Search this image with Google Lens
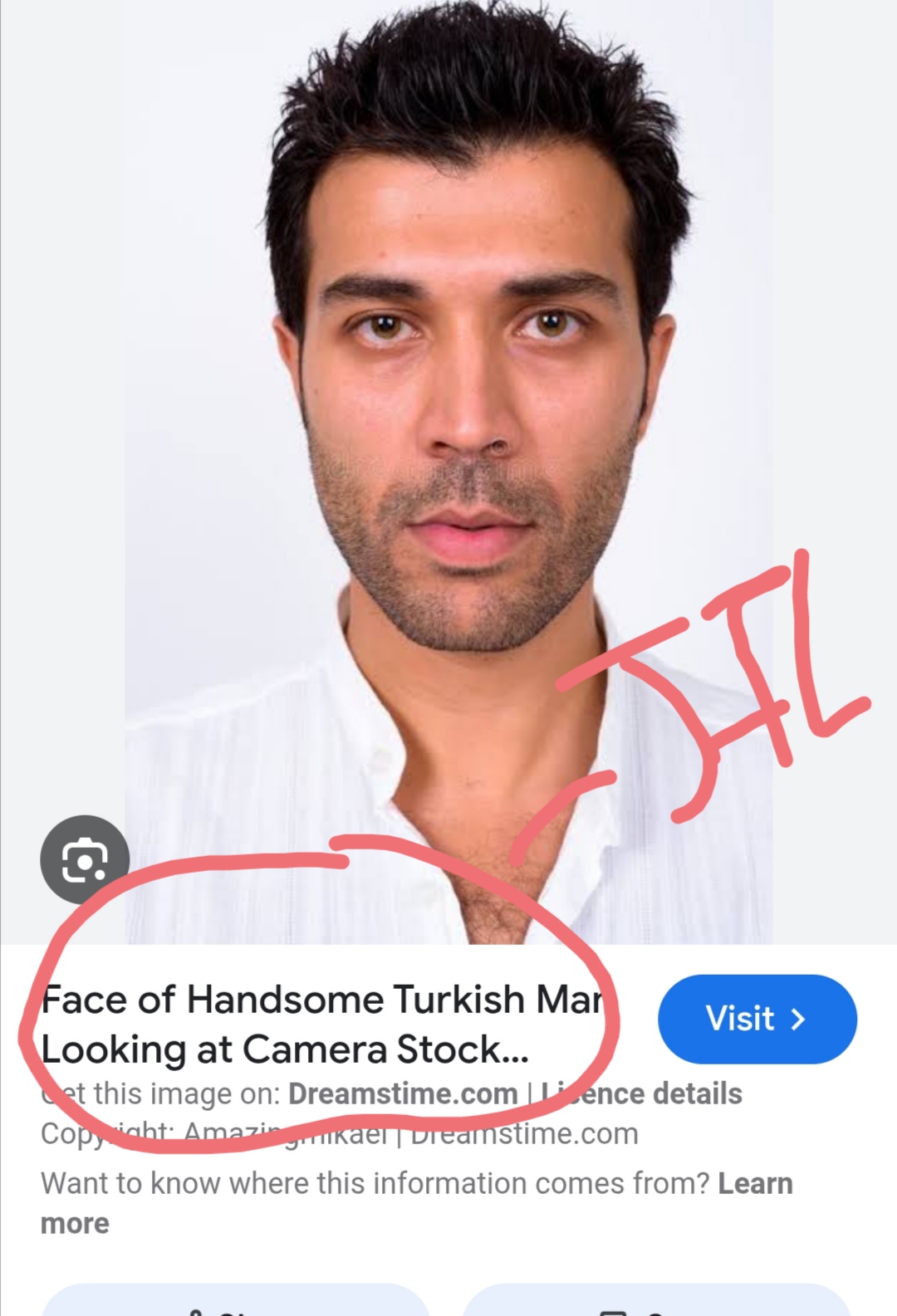This screenshot has height=1316, width=897. [85, 859]
